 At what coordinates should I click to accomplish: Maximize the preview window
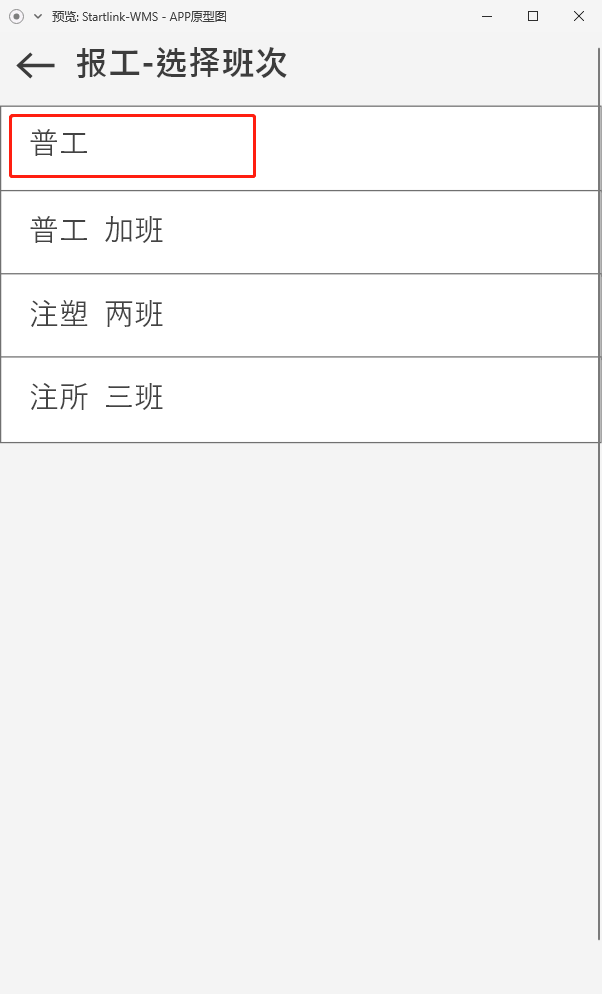(533, 16)
